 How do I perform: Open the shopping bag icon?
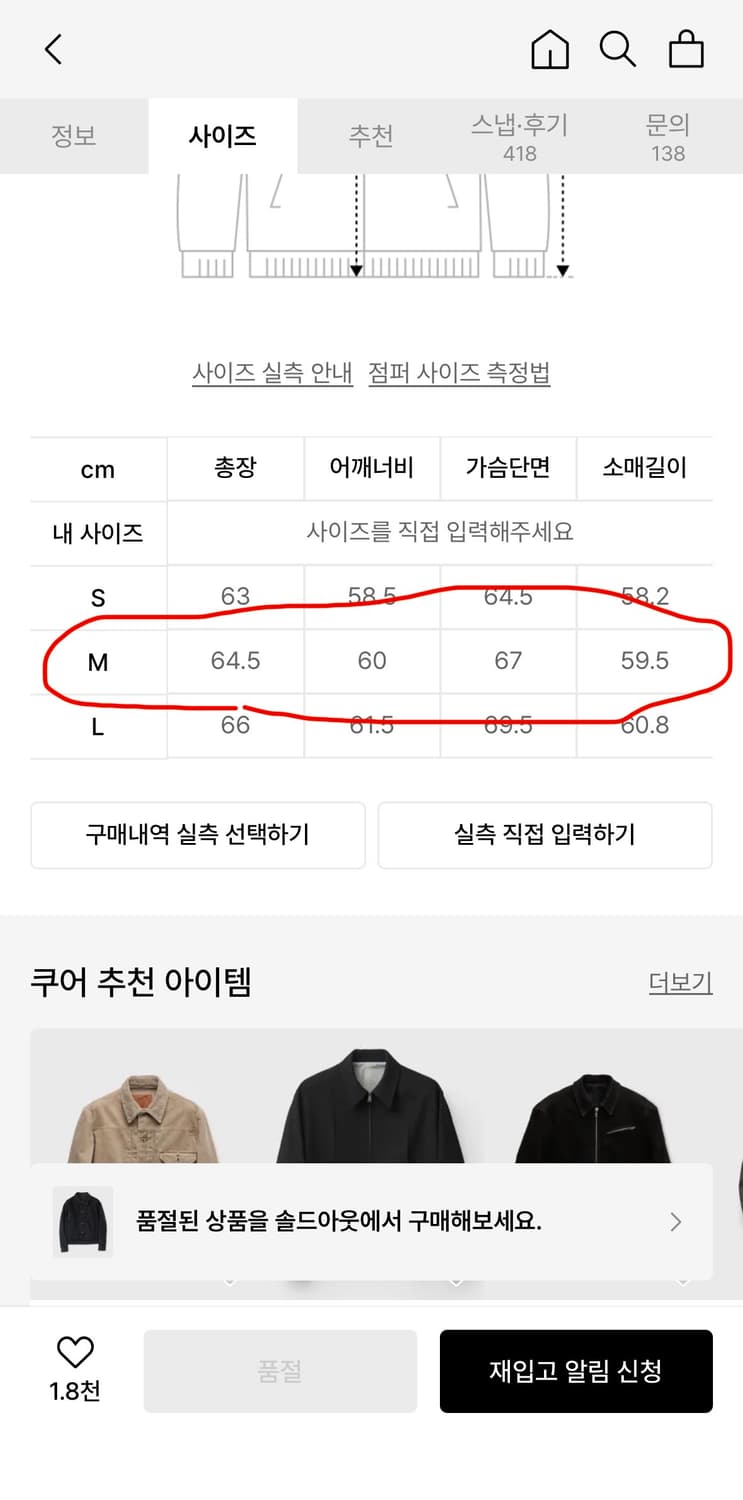[686, 49]
